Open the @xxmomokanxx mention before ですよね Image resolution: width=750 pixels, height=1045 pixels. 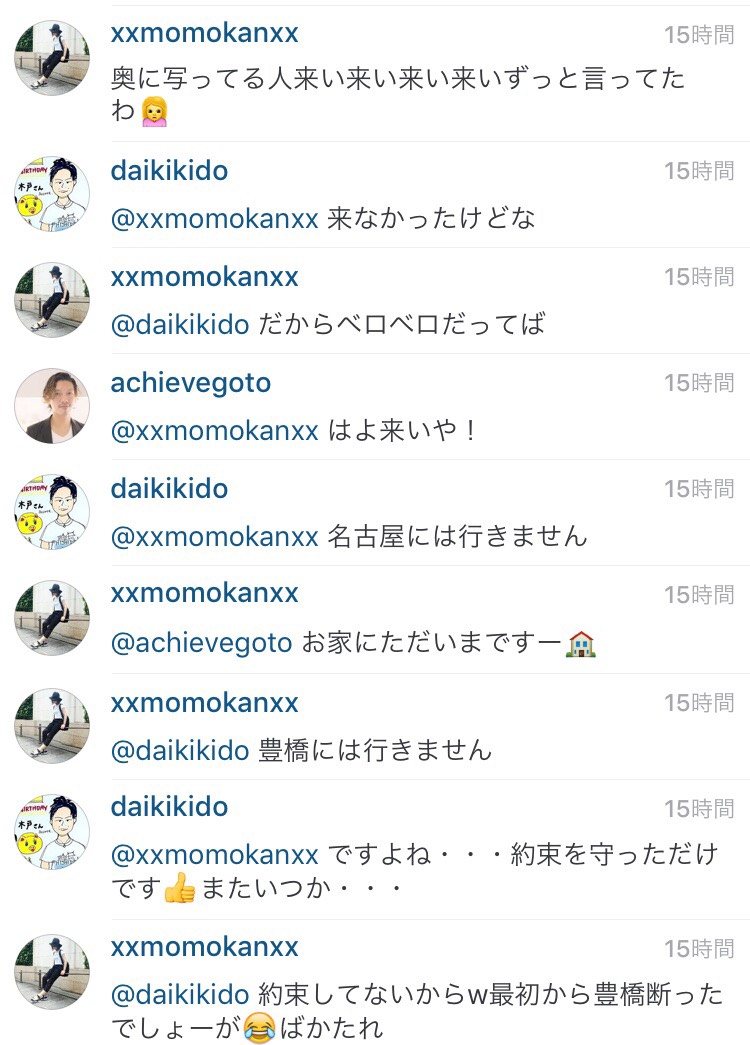214,855
